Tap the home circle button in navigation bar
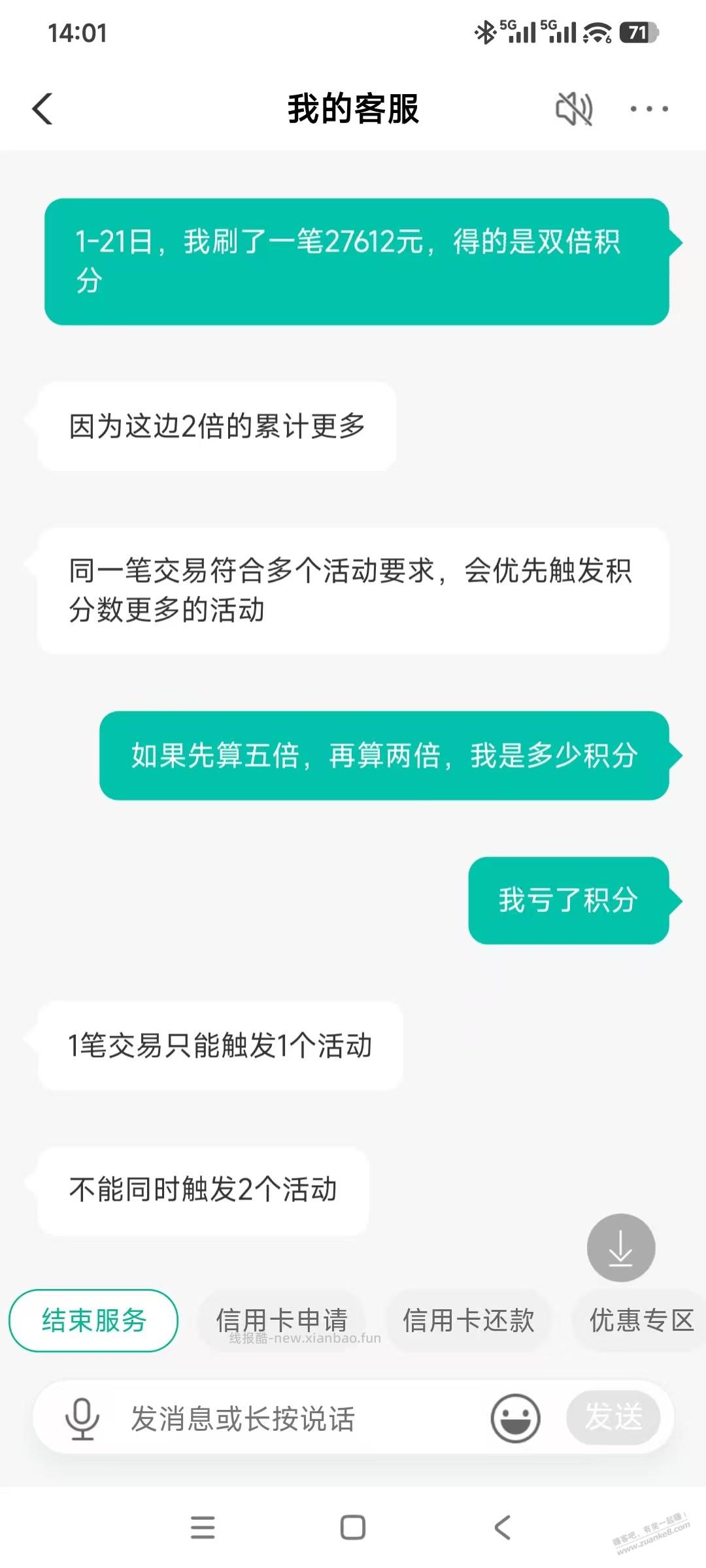The width and height of the screenshot is (706, 1568). point(353,1529)
